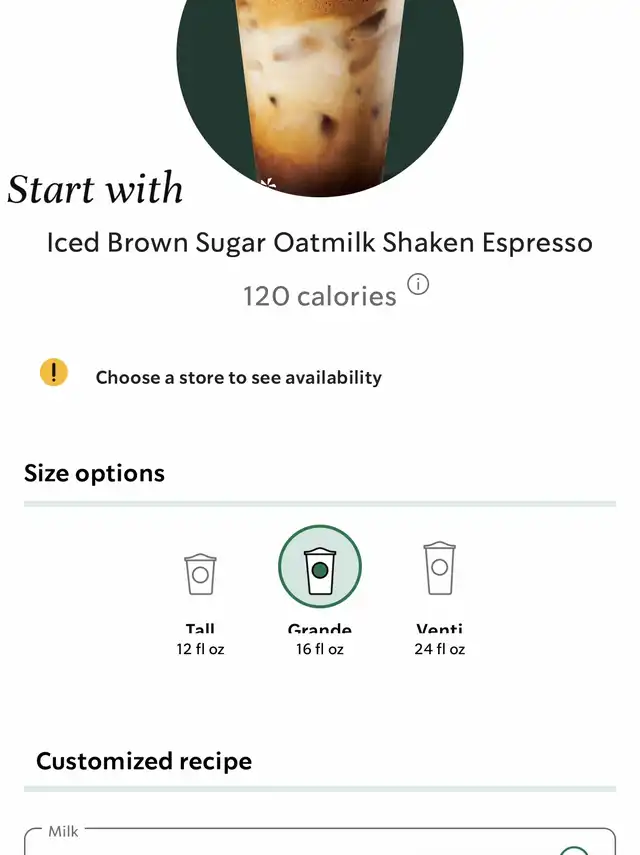Select the Grande 16 fl oz size

[x=320, y=567]
